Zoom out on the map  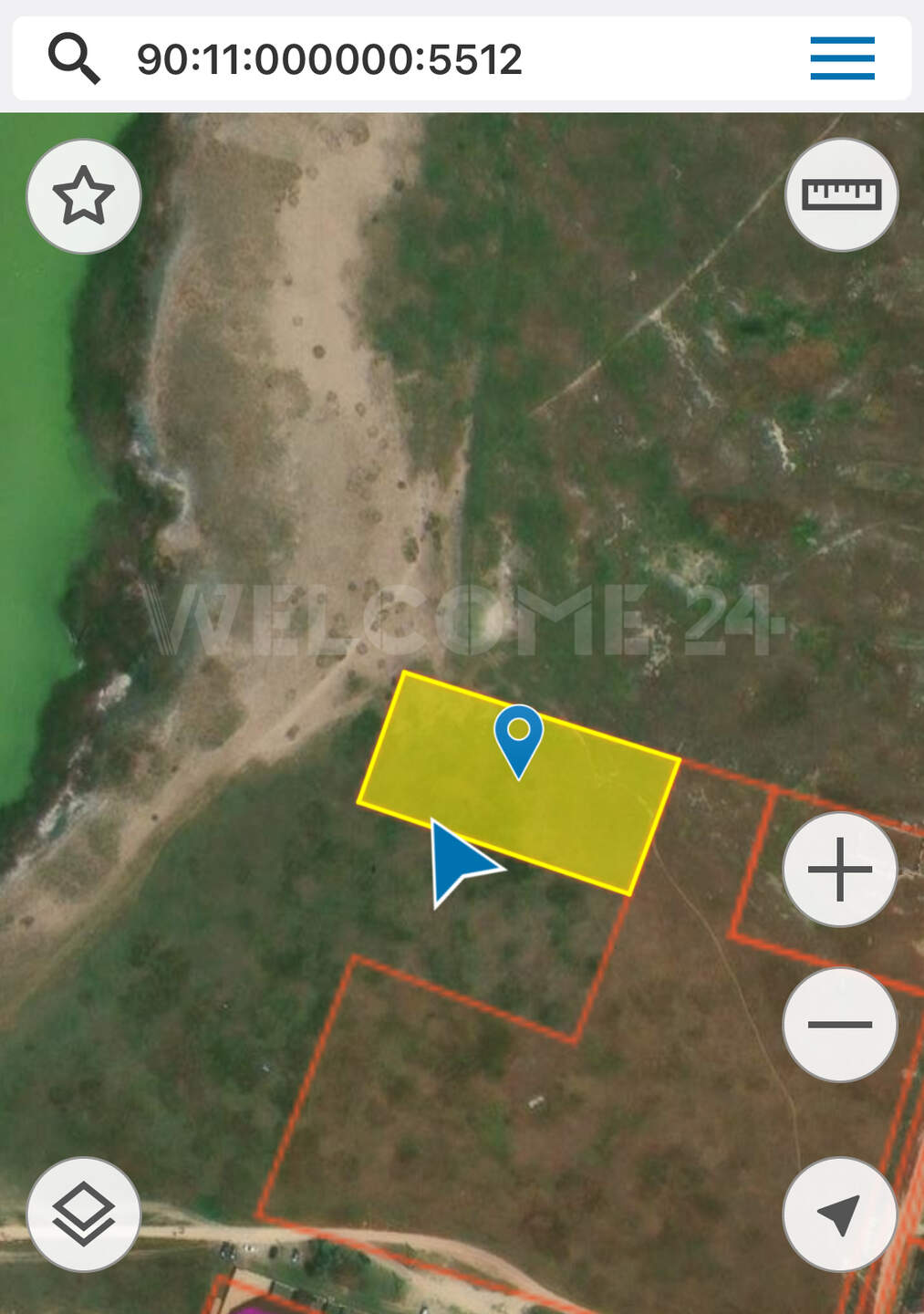839,1025
